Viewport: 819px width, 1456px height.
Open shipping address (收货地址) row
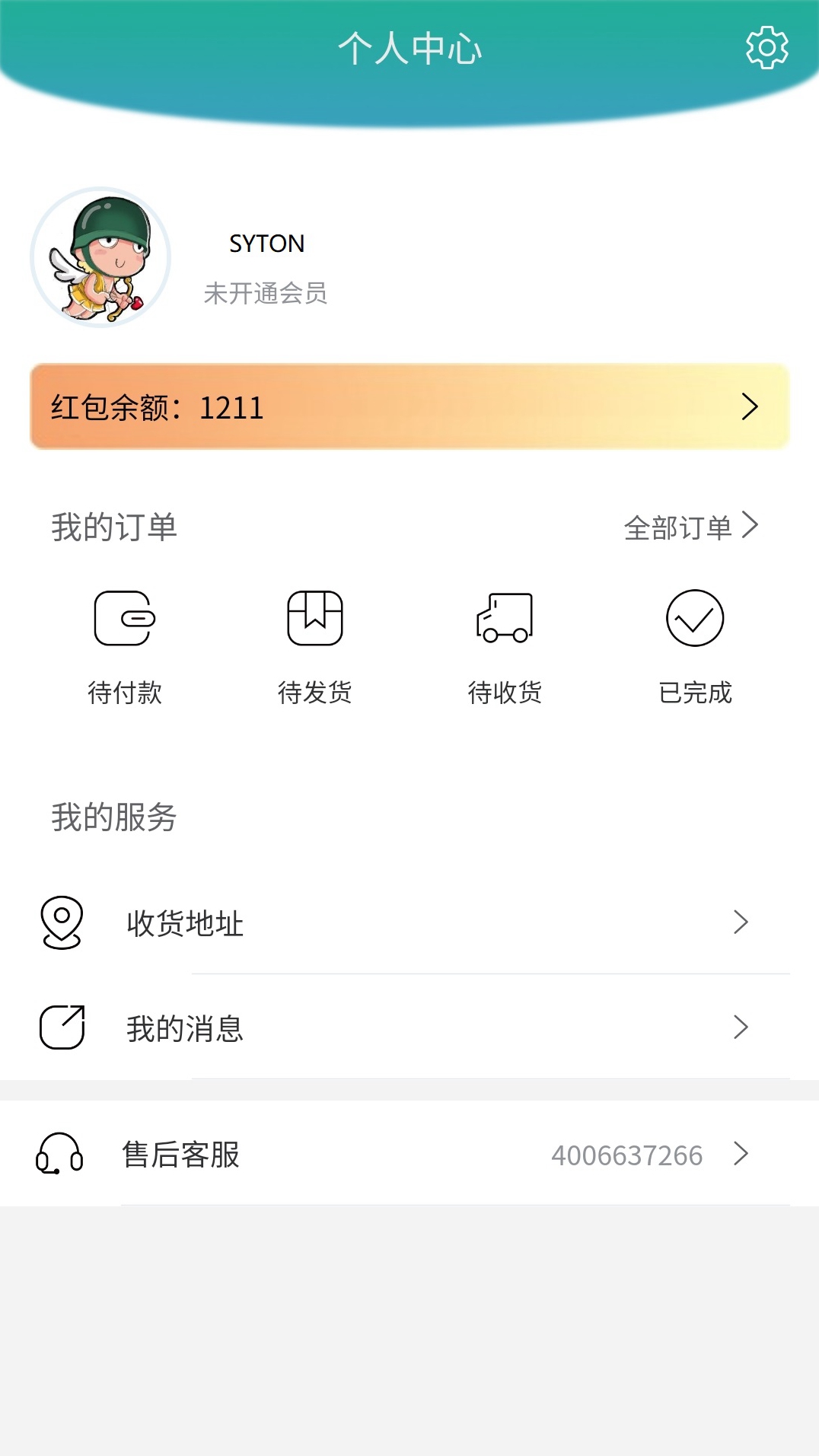pos(409,922)
